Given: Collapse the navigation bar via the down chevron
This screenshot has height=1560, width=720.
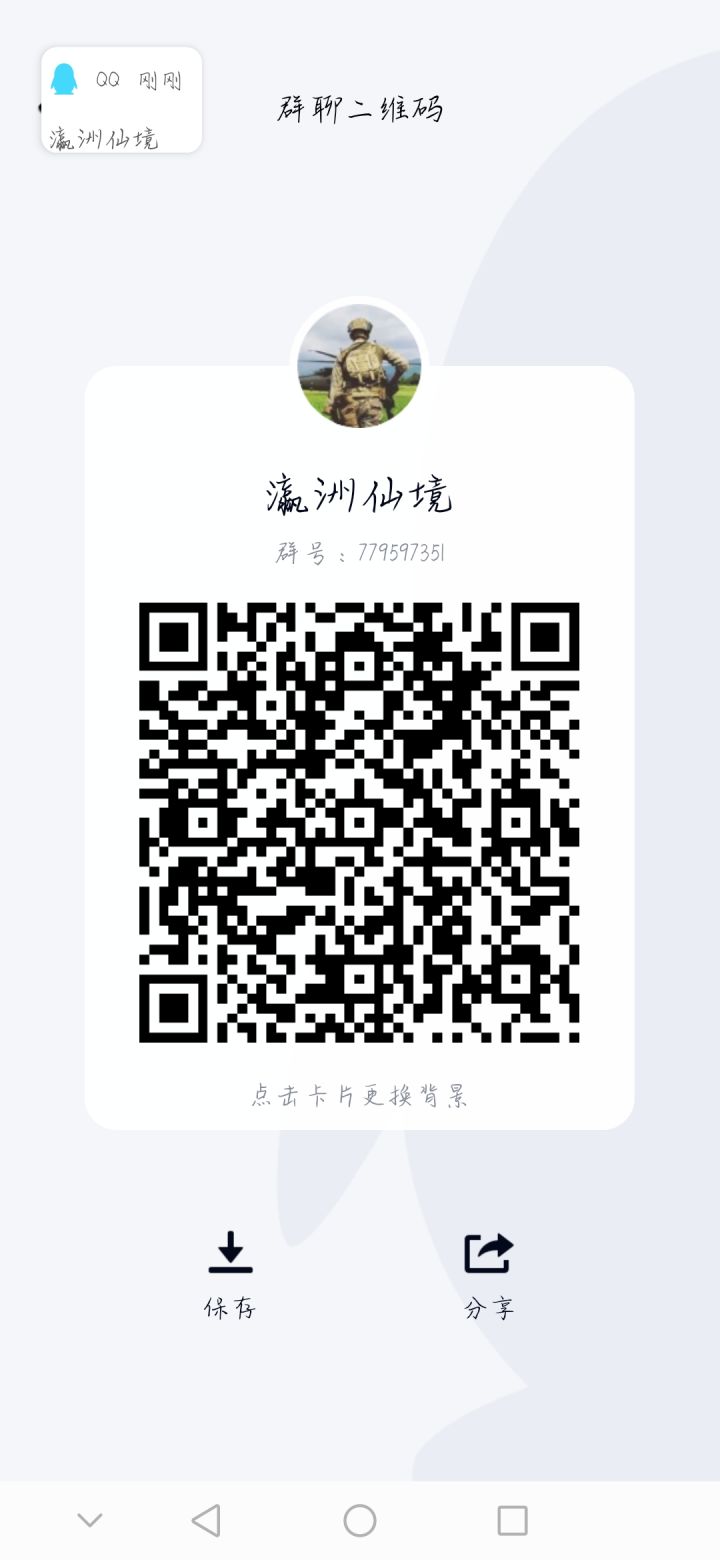Looking at the screenshot, I should [x=91, y=1517].
